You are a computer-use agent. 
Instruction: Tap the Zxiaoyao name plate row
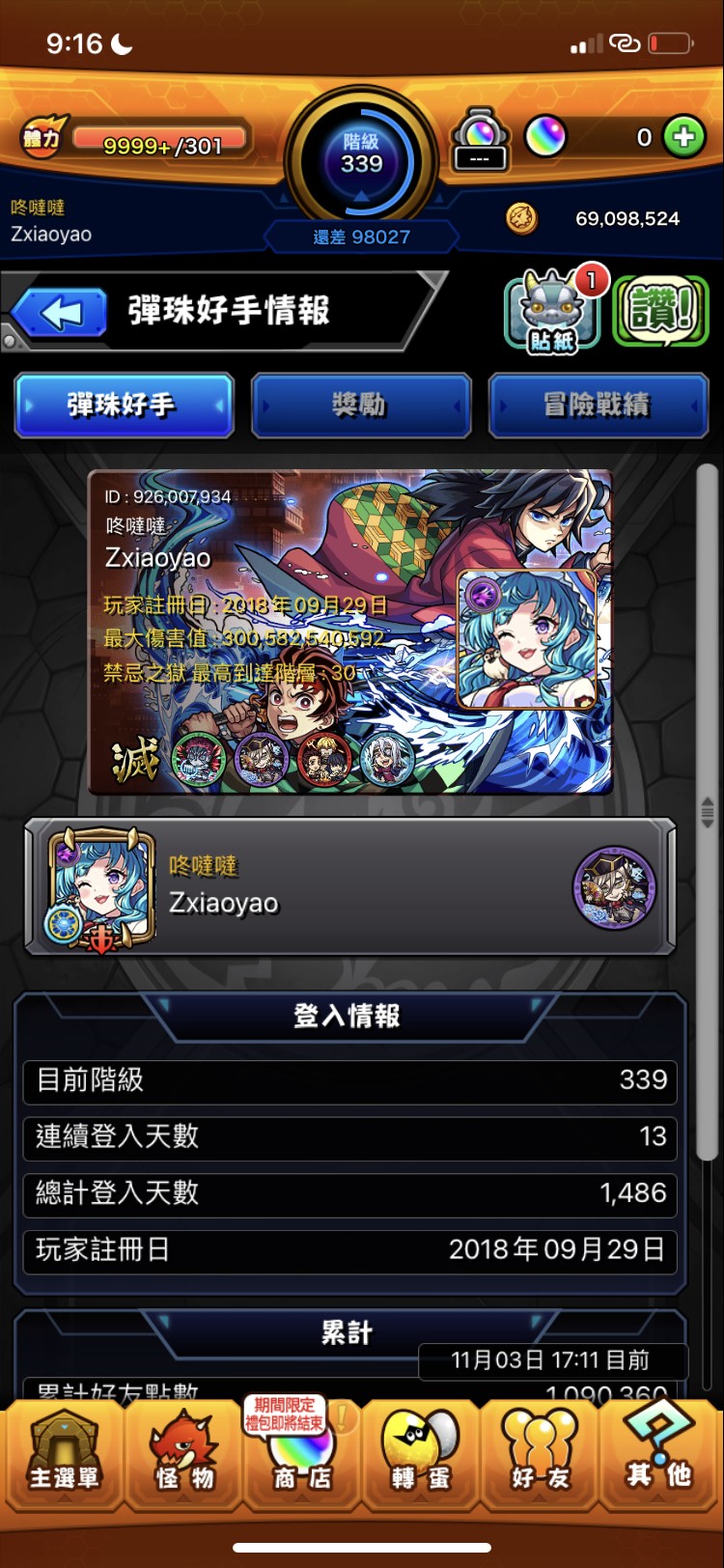349,886
